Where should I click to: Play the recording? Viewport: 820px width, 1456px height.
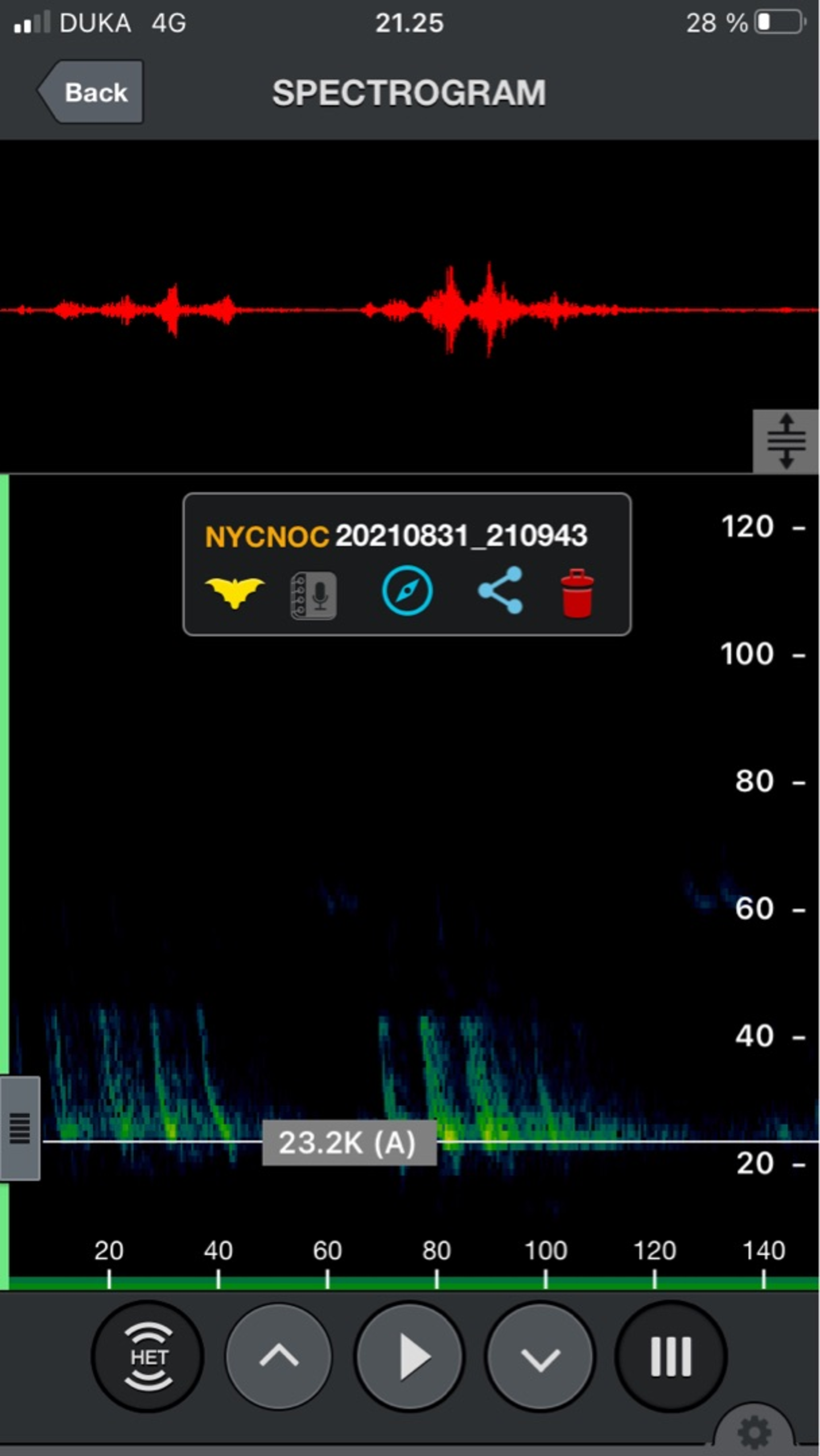(x=410, y=1356)
